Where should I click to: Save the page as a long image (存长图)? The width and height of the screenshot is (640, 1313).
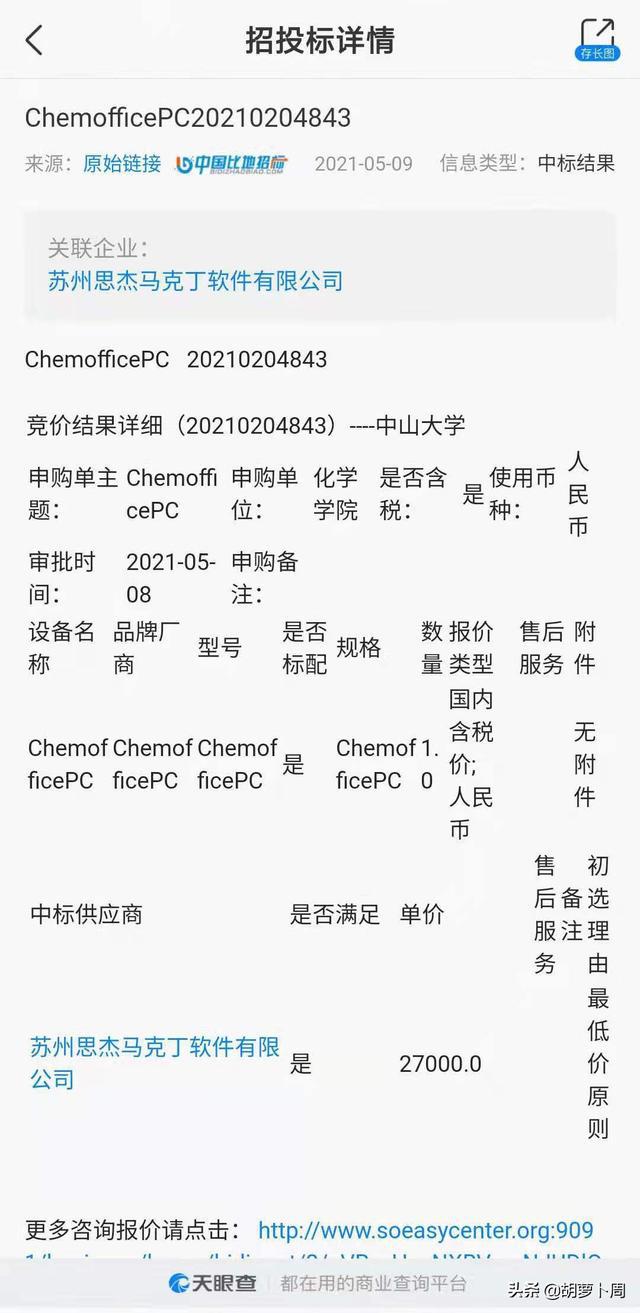point(598,40)
